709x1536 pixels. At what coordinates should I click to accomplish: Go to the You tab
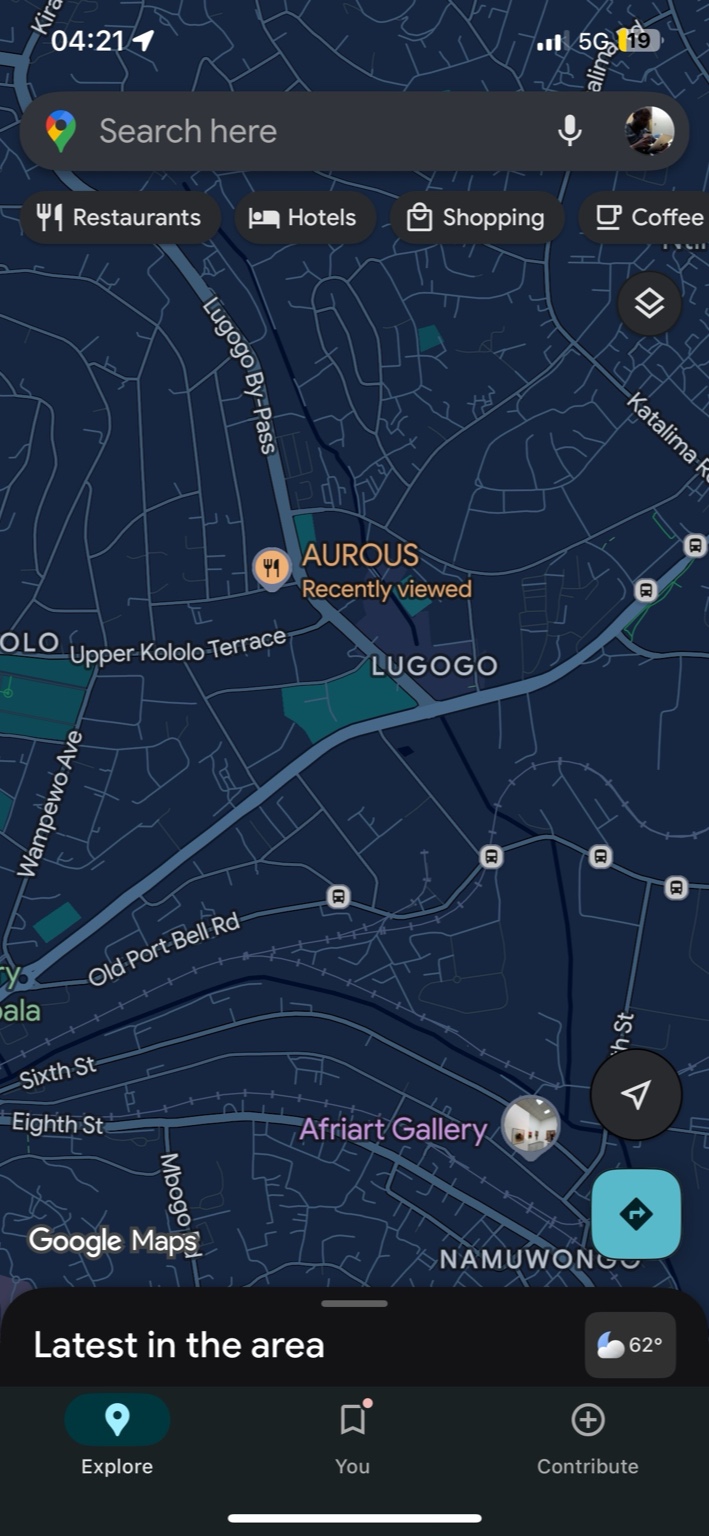tap(352, 1436)
